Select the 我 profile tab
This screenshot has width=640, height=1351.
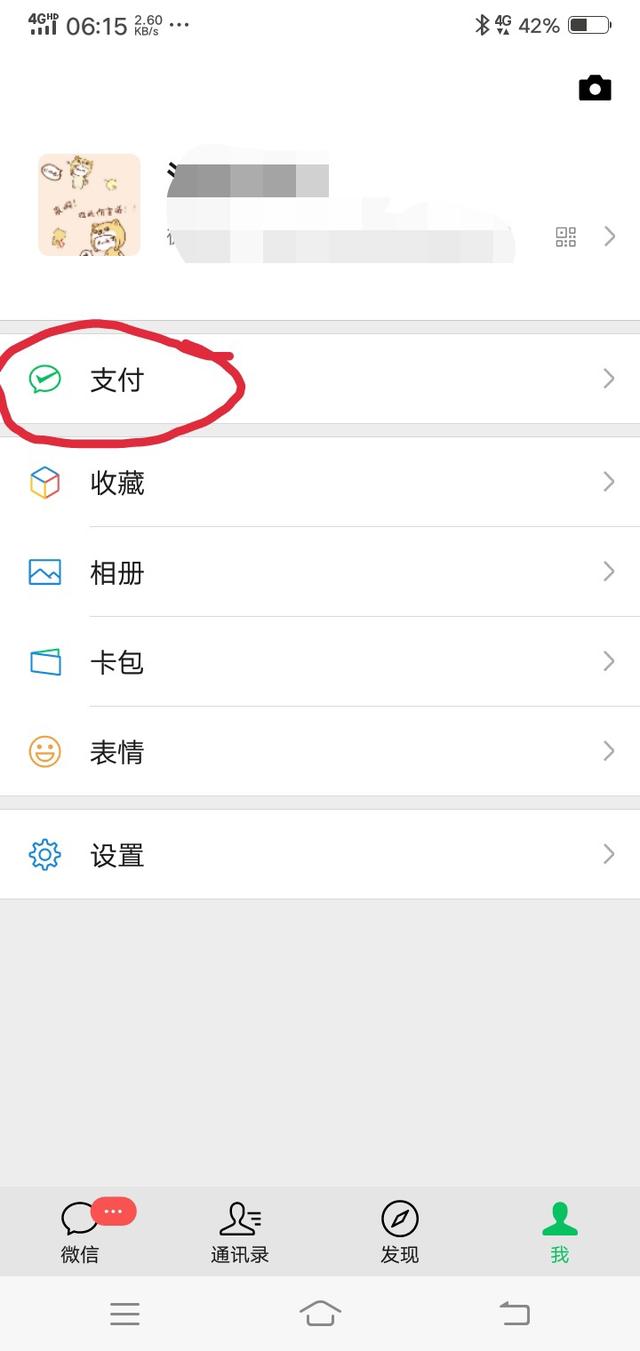(560, 1232)
